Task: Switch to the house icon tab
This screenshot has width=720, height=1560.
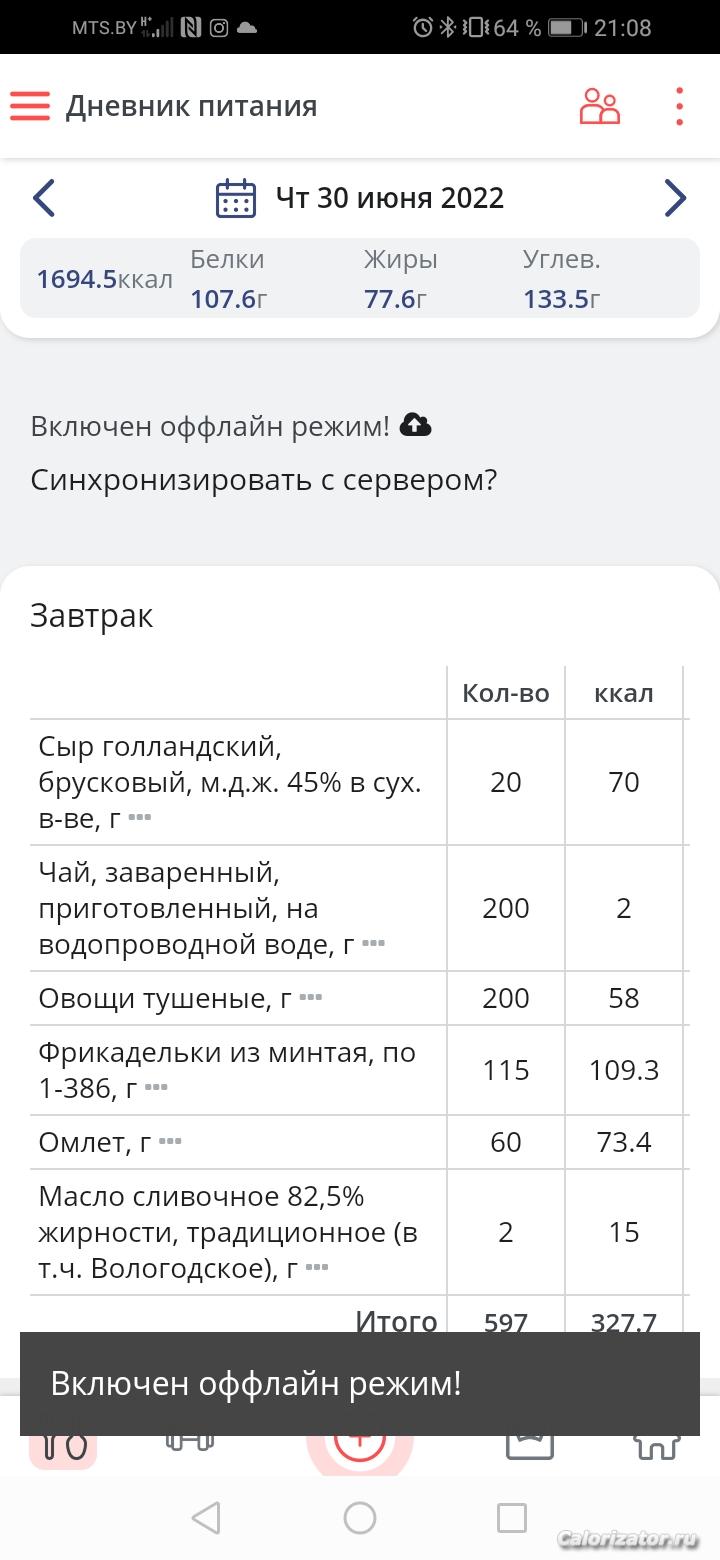Action: pyautogui.click(x=657, y=1445)
